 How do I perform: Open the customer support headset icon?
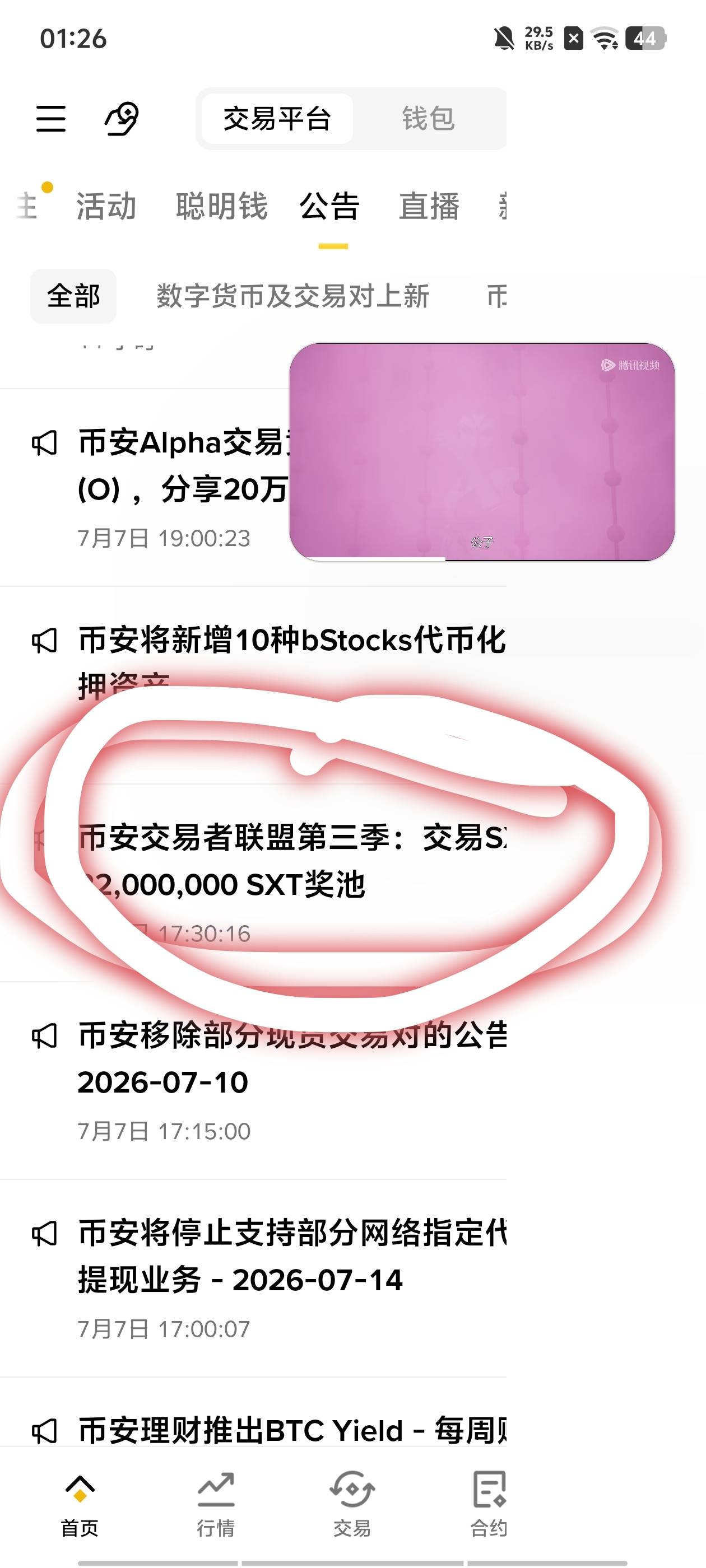(x=122, y=118)
